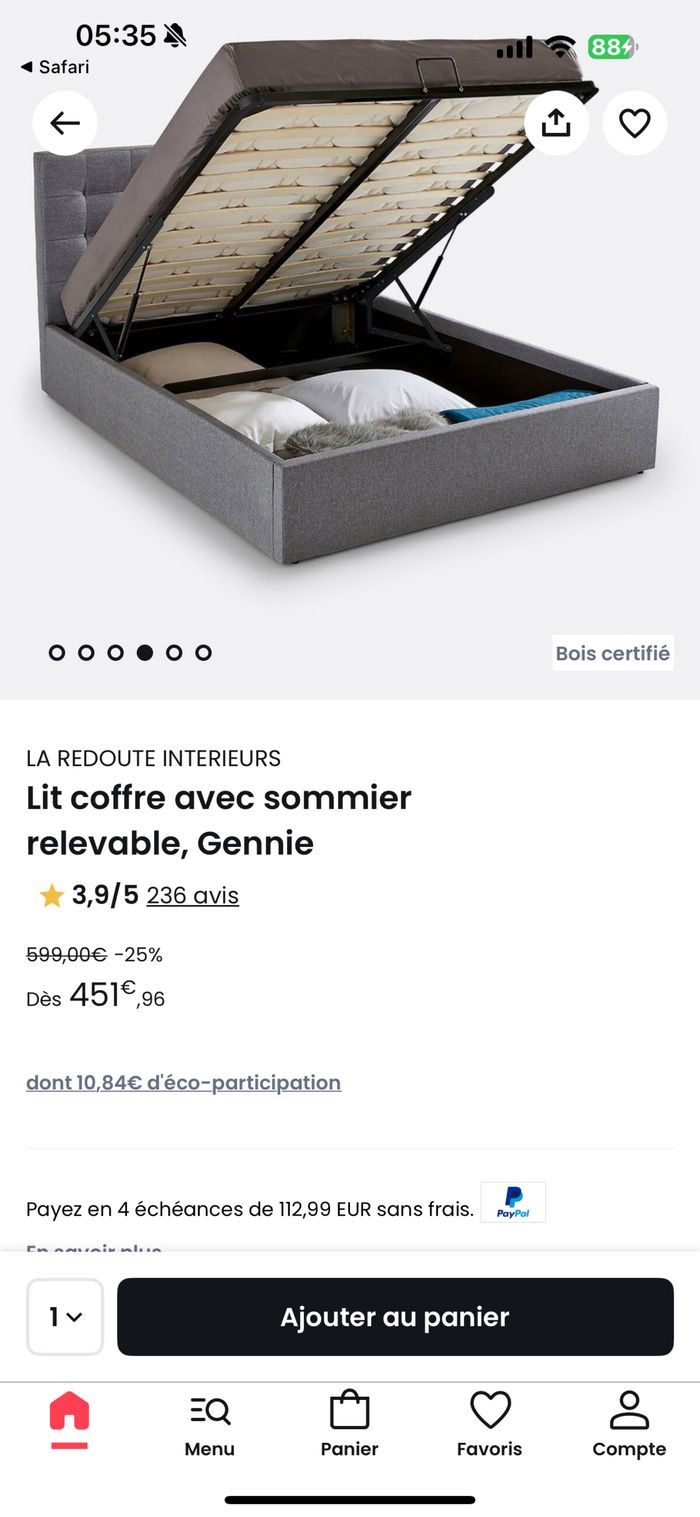
Task: Open the Menu tab
Action: [x=210, y=1424]
